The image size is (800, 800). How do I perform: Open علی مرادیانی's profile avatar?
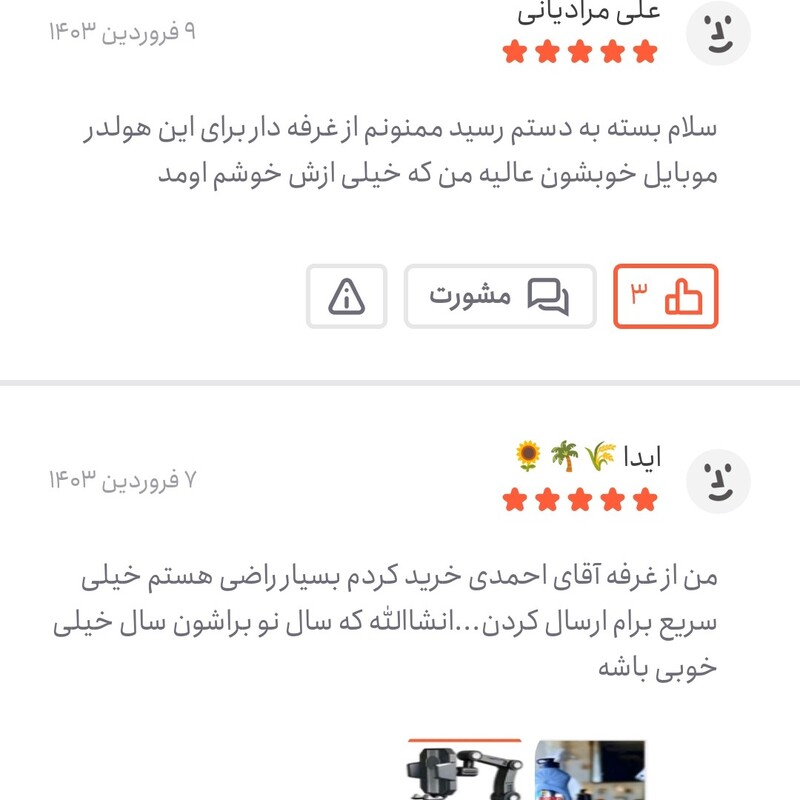click(717, 33)
